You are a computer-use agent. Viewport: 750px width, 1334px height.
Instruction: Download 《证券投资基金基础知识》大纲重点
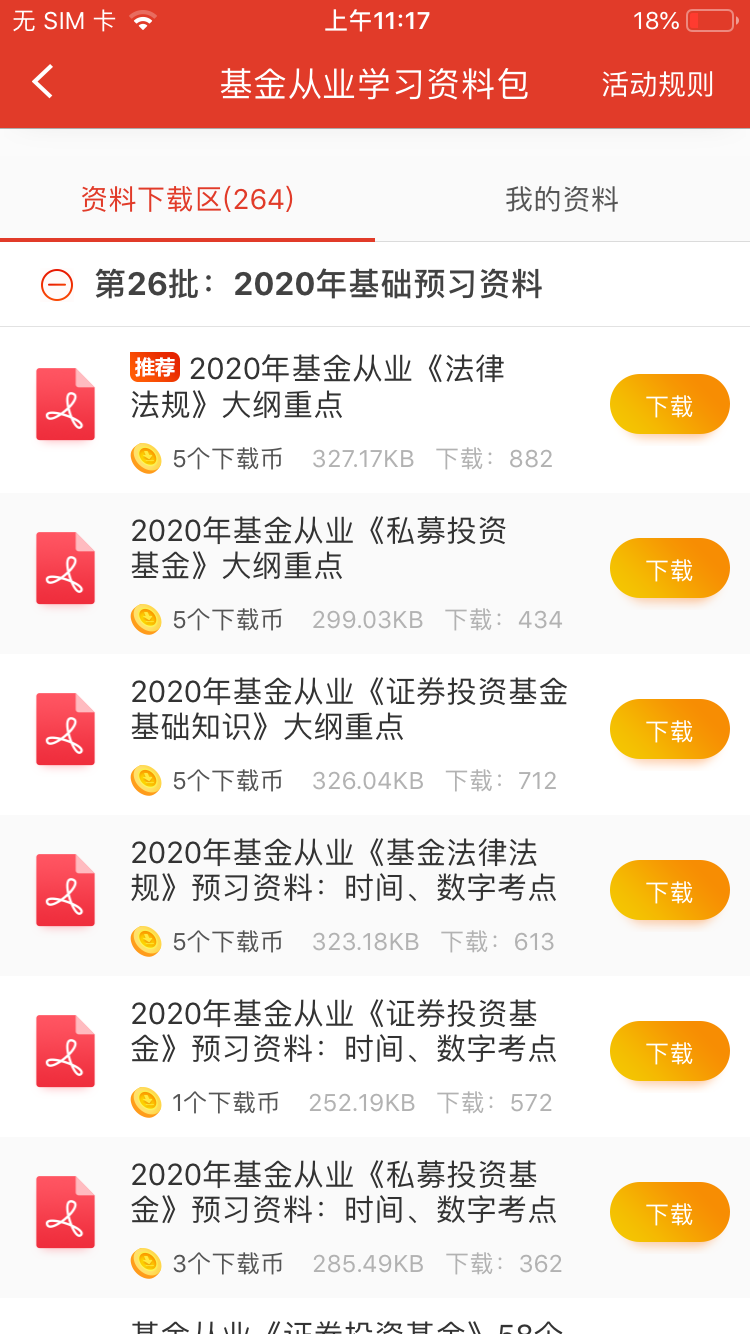pos(670,730)
